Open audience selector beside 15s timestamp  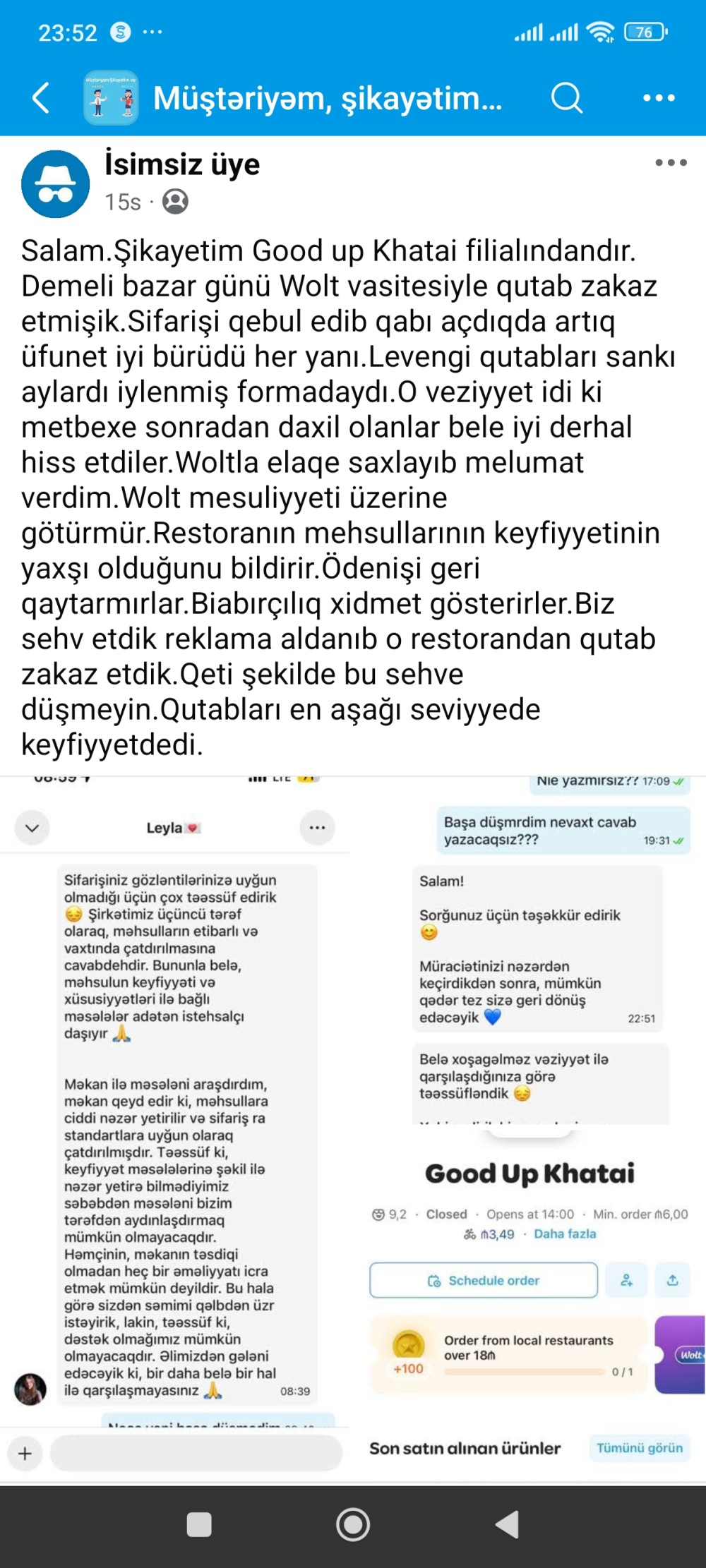tap(175, 203)
